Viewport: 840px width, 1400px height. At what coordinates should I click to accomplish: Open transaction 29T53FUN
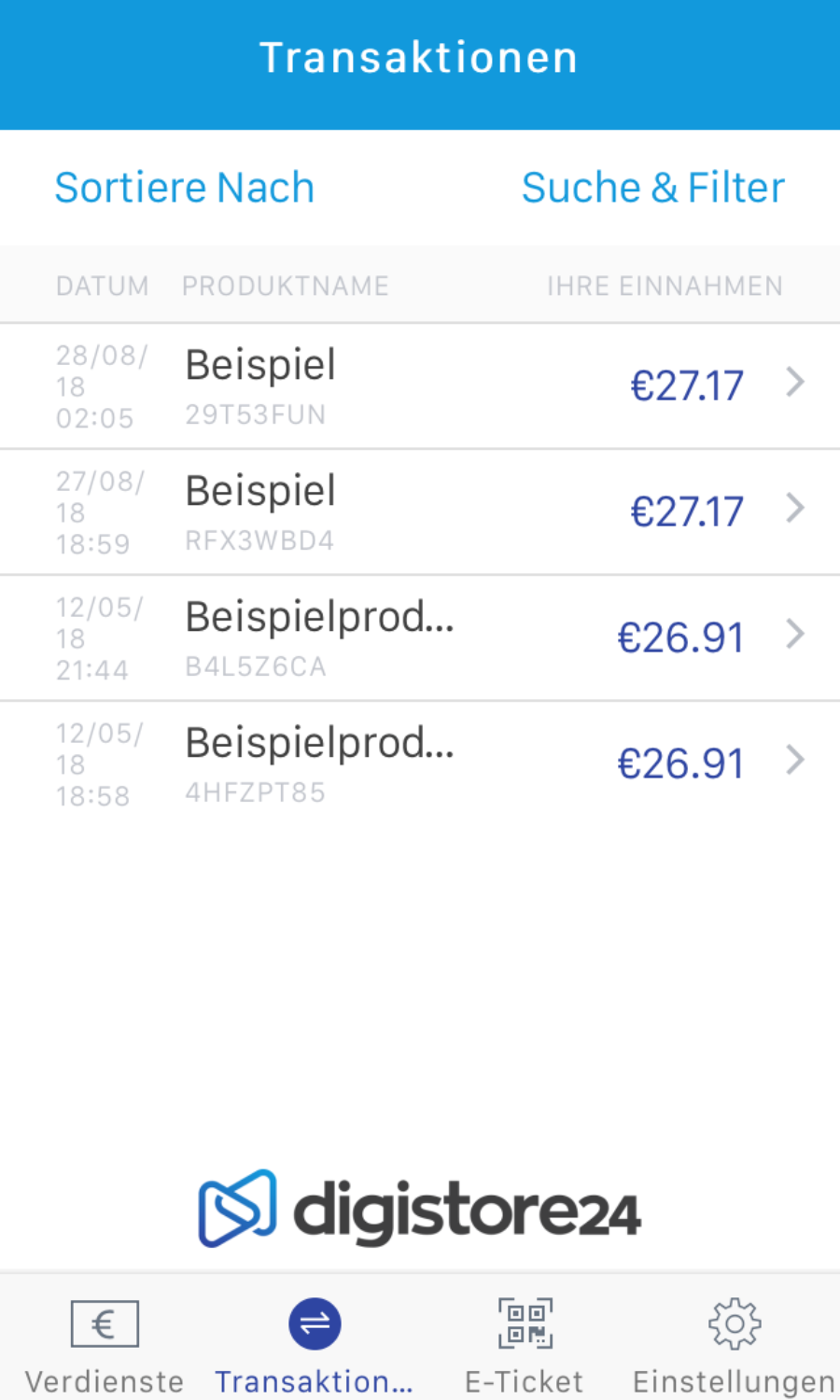(x=420, y=386)
